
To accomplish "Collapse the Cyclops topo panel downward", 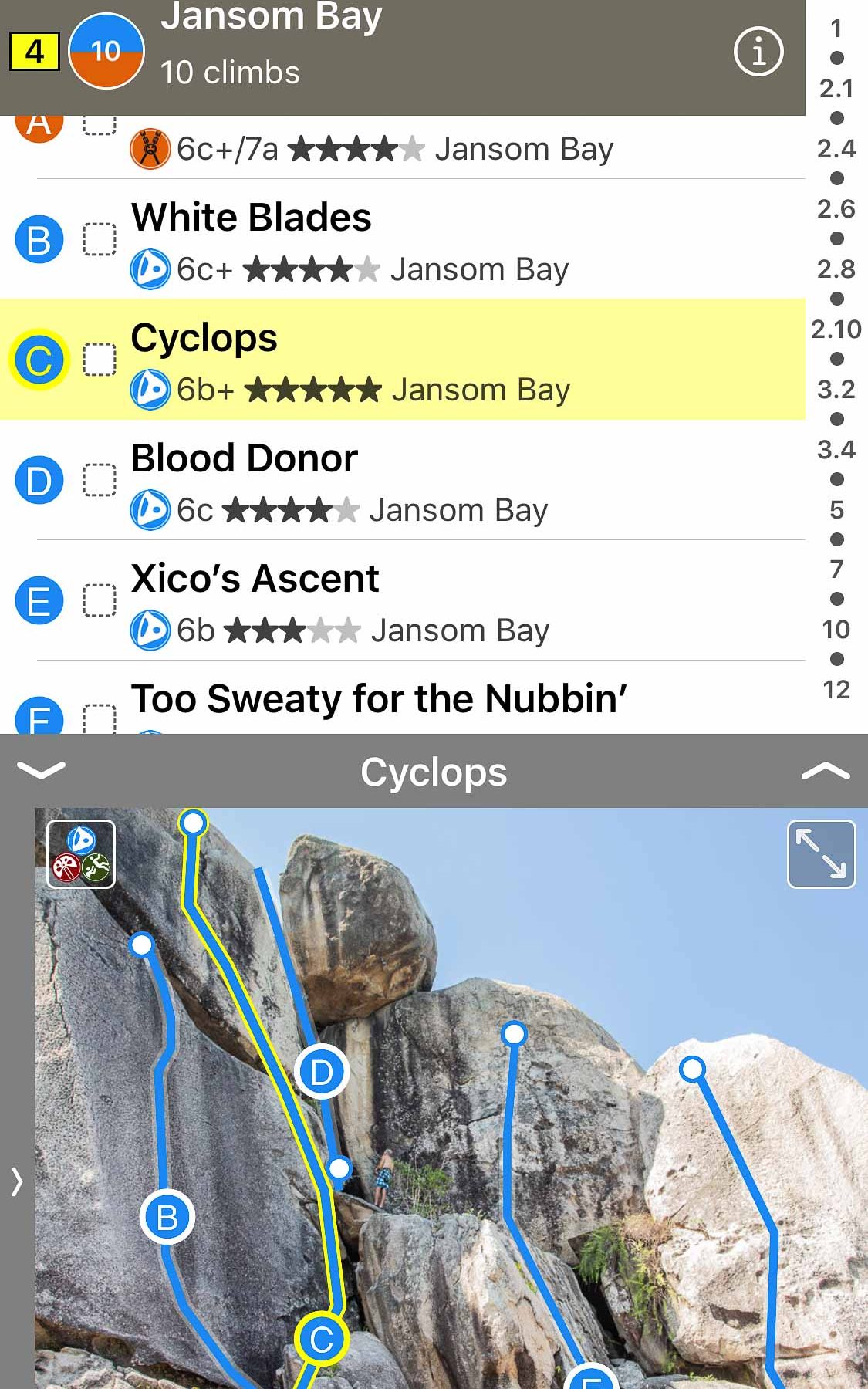I will (x=41, y=770).
